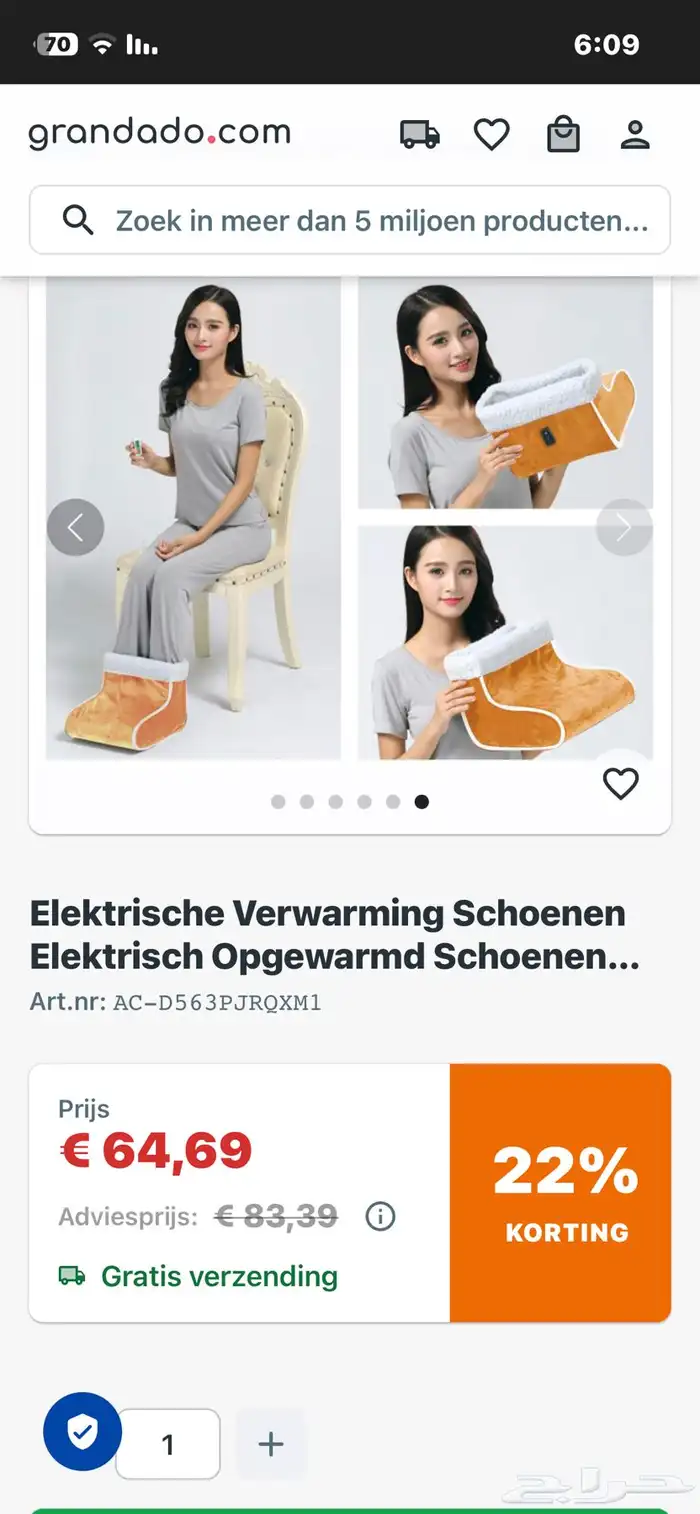This screenshot has width=700, height=1514.
Task: Open the blue shield trust badge
Action: (82, 1432)
